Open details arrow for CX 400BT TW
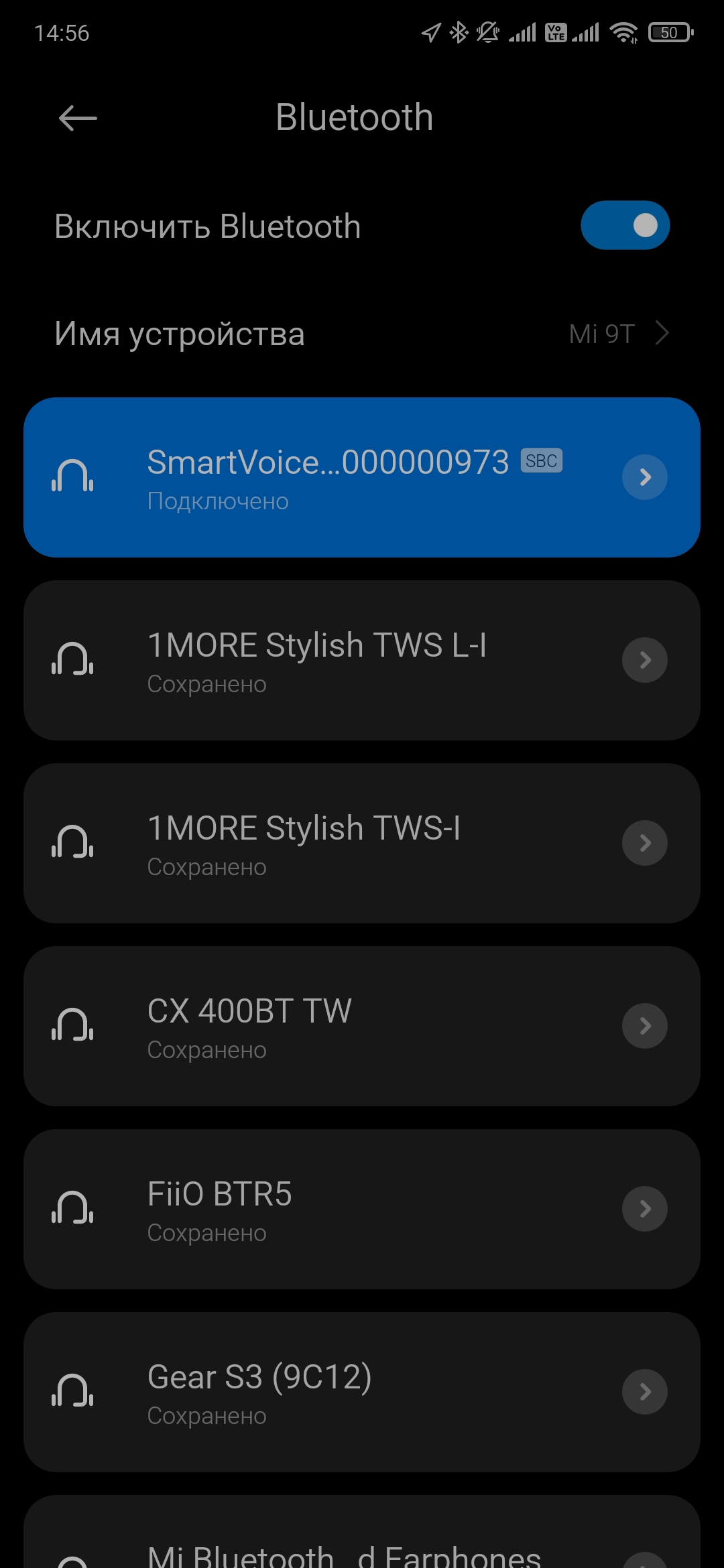The image size is (724, 1568). [644, 1026]
